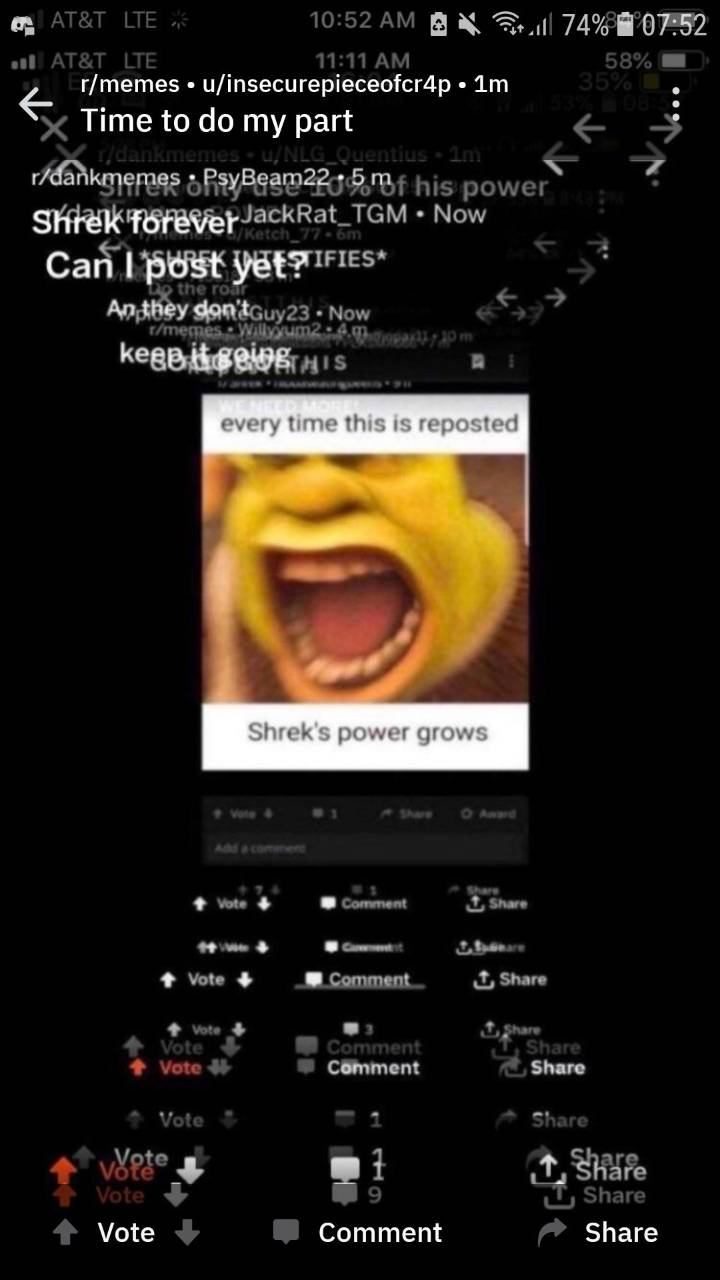Downvote the "Time to do my part" post
This screenshot has width=720, height=1280.
pos(186,1233)
